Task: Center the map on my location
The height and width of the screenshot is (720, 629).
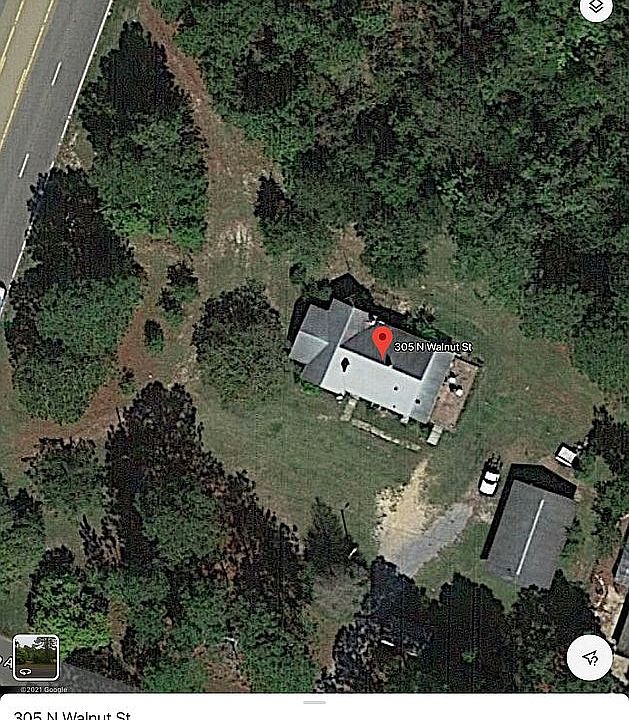Action: (589, 656)
